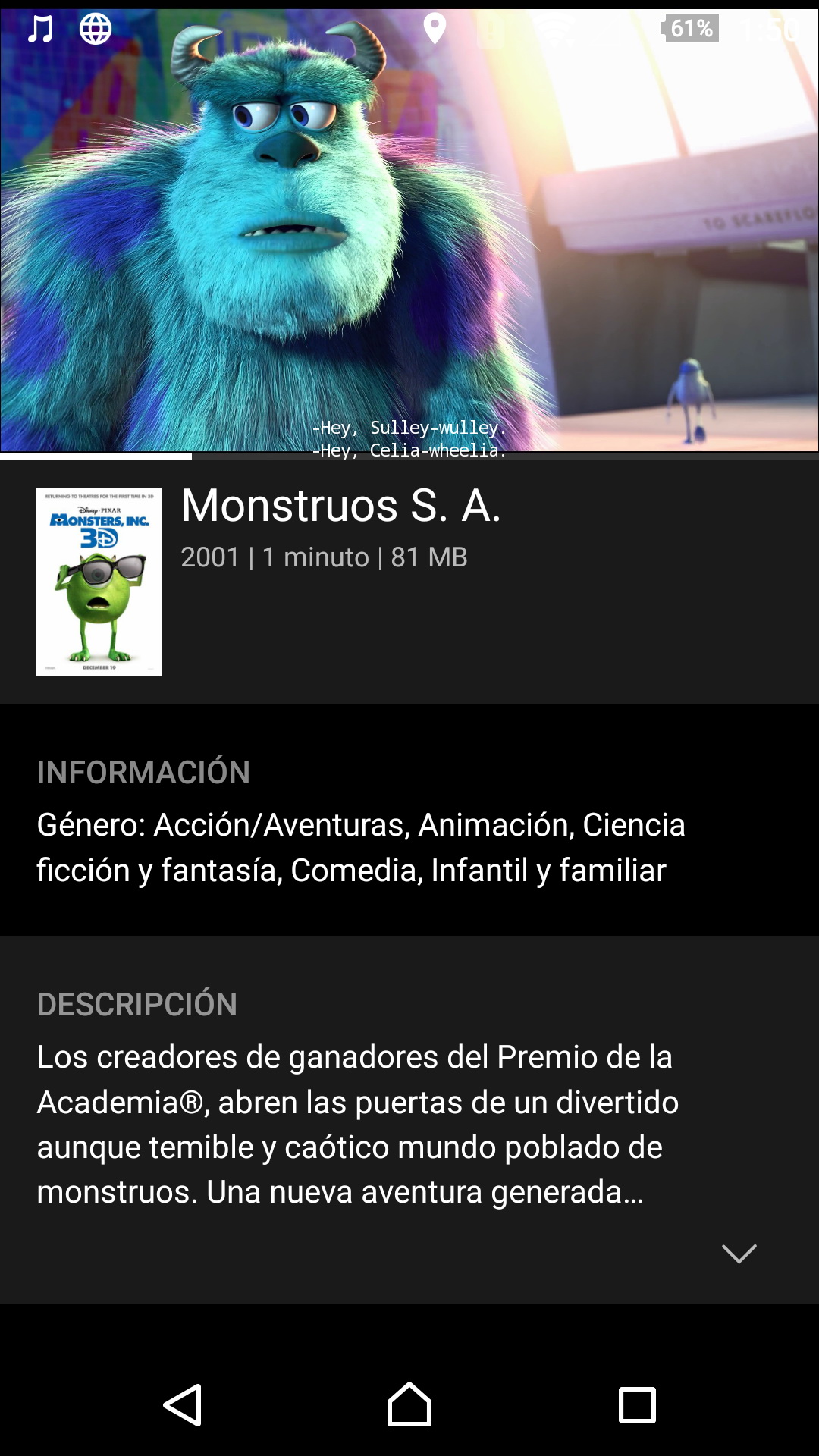This screenshot has width=819, height=1456.
Task: Go to the home screen
Action: 409,1404
